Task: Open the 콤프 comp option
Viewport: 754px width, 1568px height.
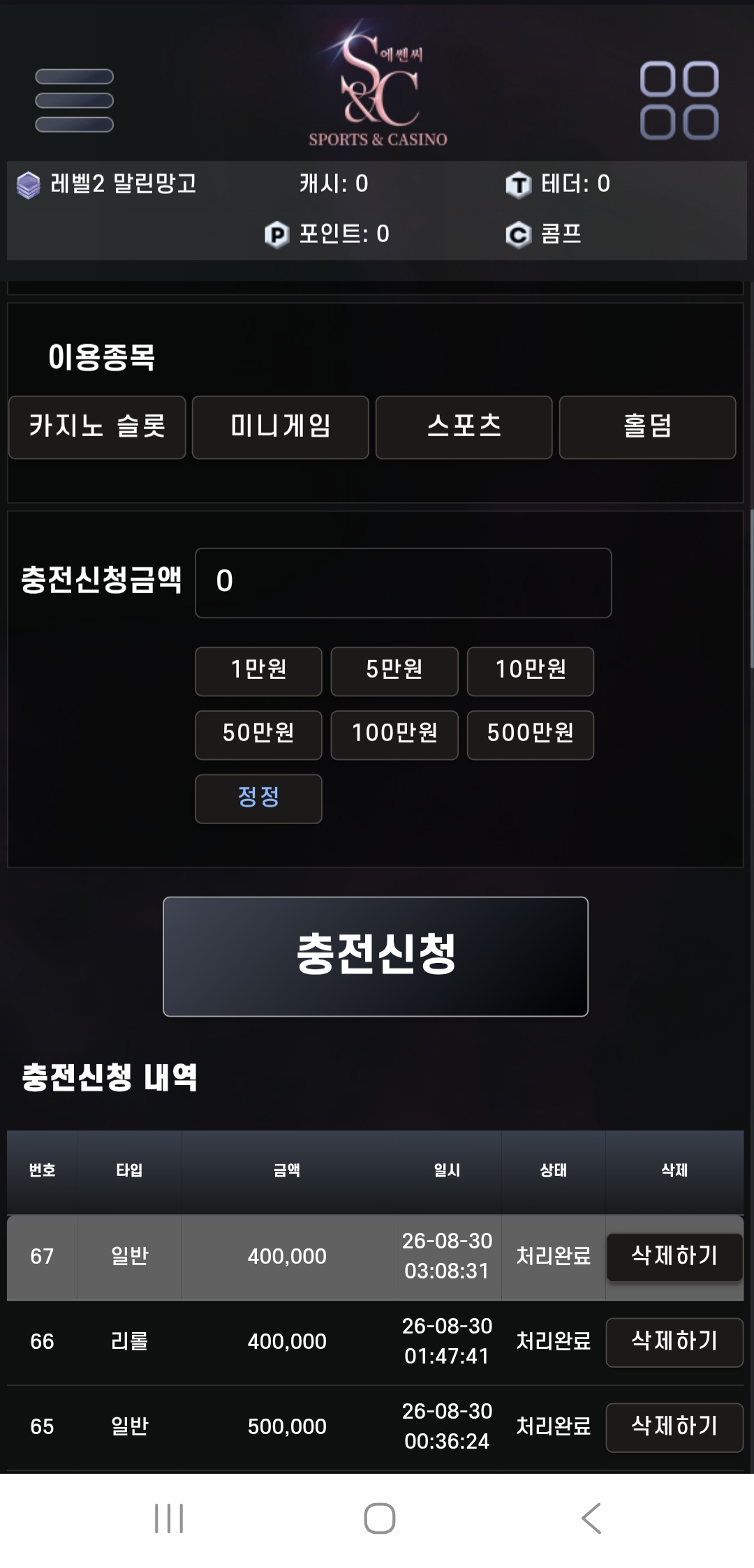Action: (x=545, y=234)
